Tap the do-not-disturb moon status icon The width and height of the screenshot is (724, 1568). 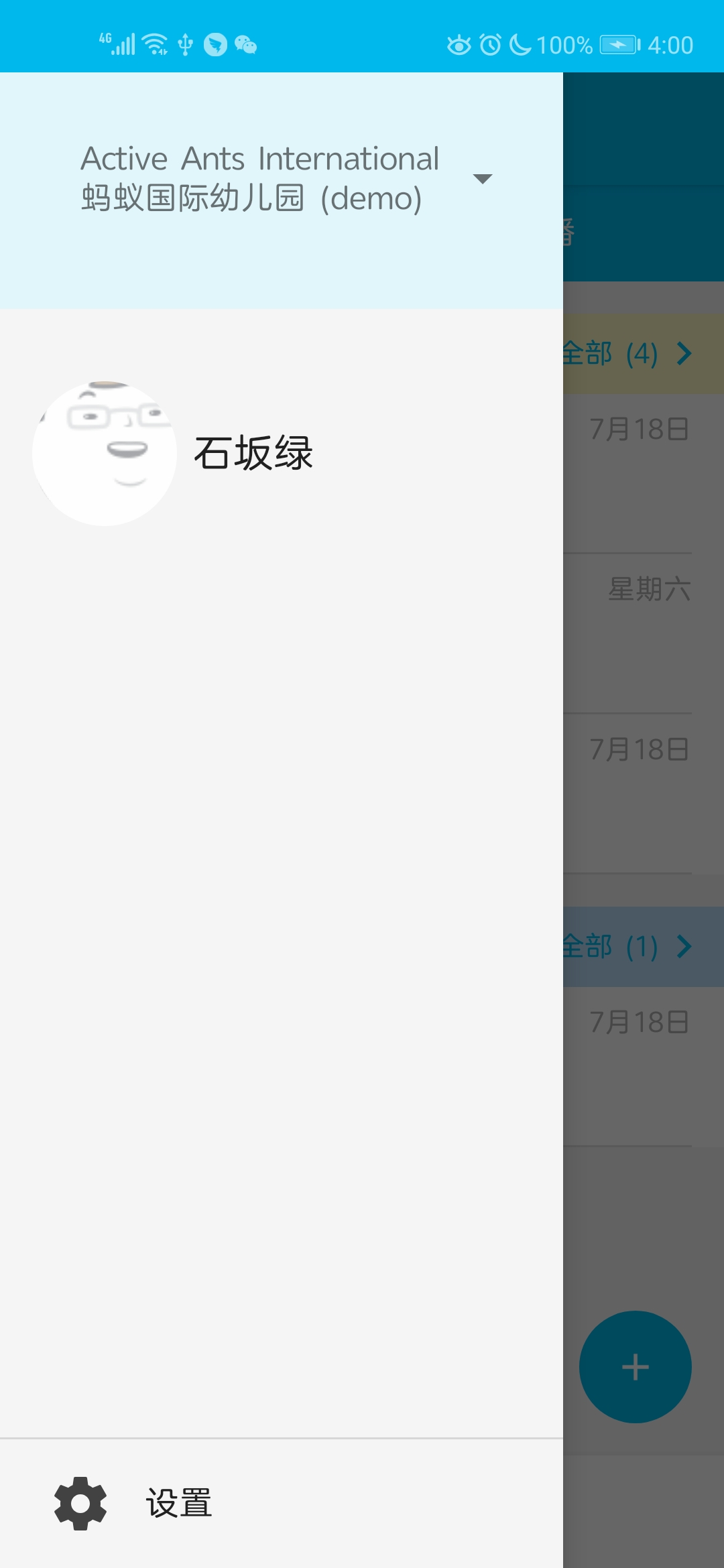[521, 44]
